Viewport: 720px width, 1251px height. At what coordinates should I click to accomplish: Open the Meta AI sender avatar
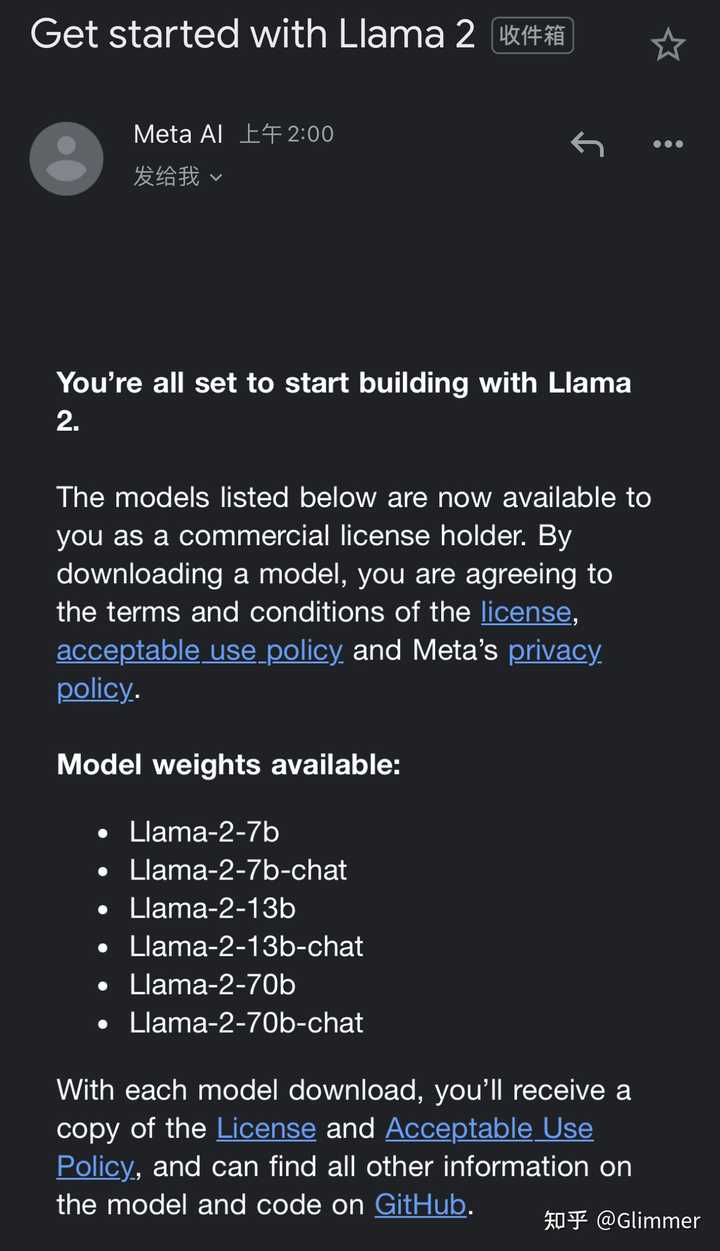(66, 159)
